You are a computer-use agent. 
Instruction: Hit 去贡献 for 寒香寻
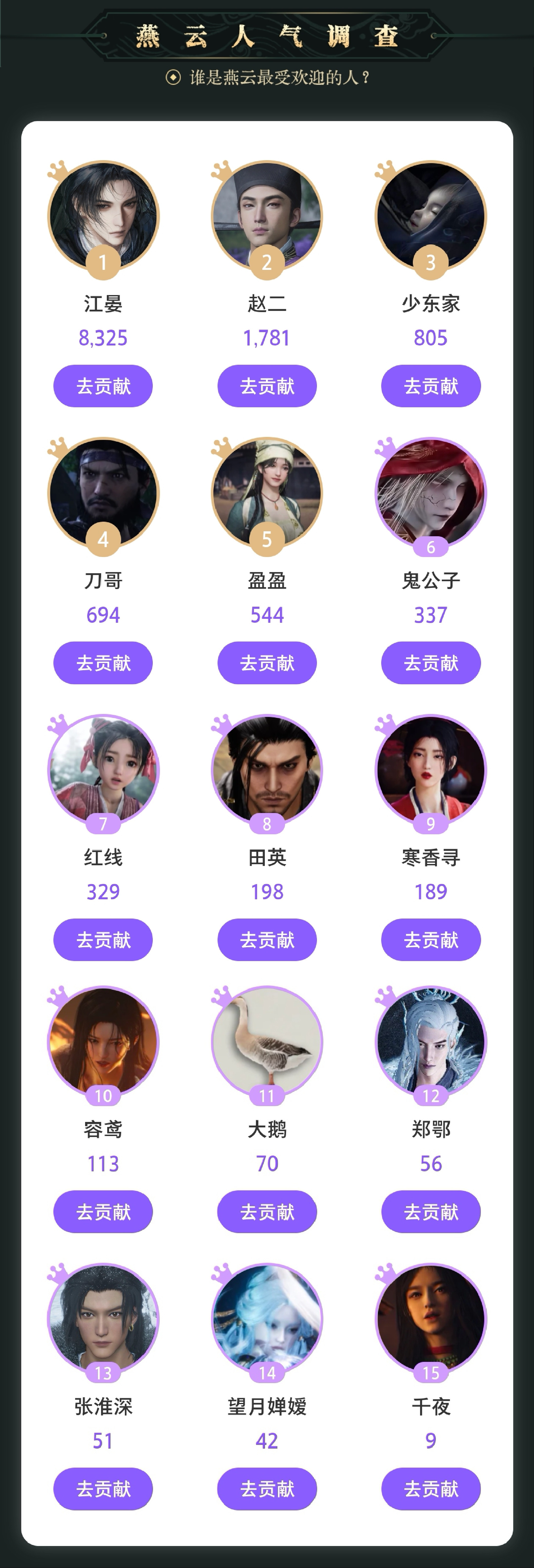tap(430, 940)
